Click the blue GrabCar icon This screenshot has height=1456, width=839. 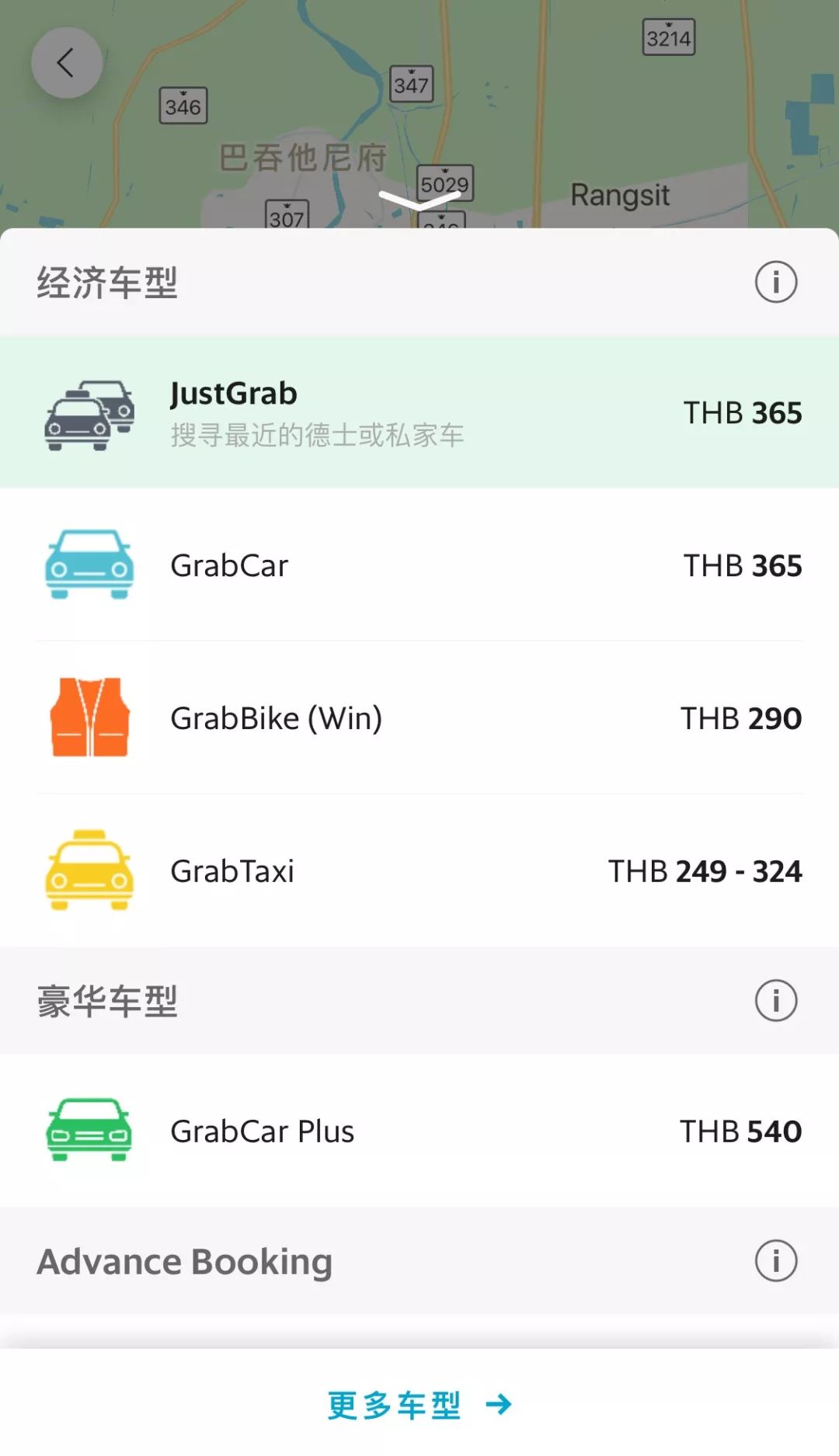(88, 565)
